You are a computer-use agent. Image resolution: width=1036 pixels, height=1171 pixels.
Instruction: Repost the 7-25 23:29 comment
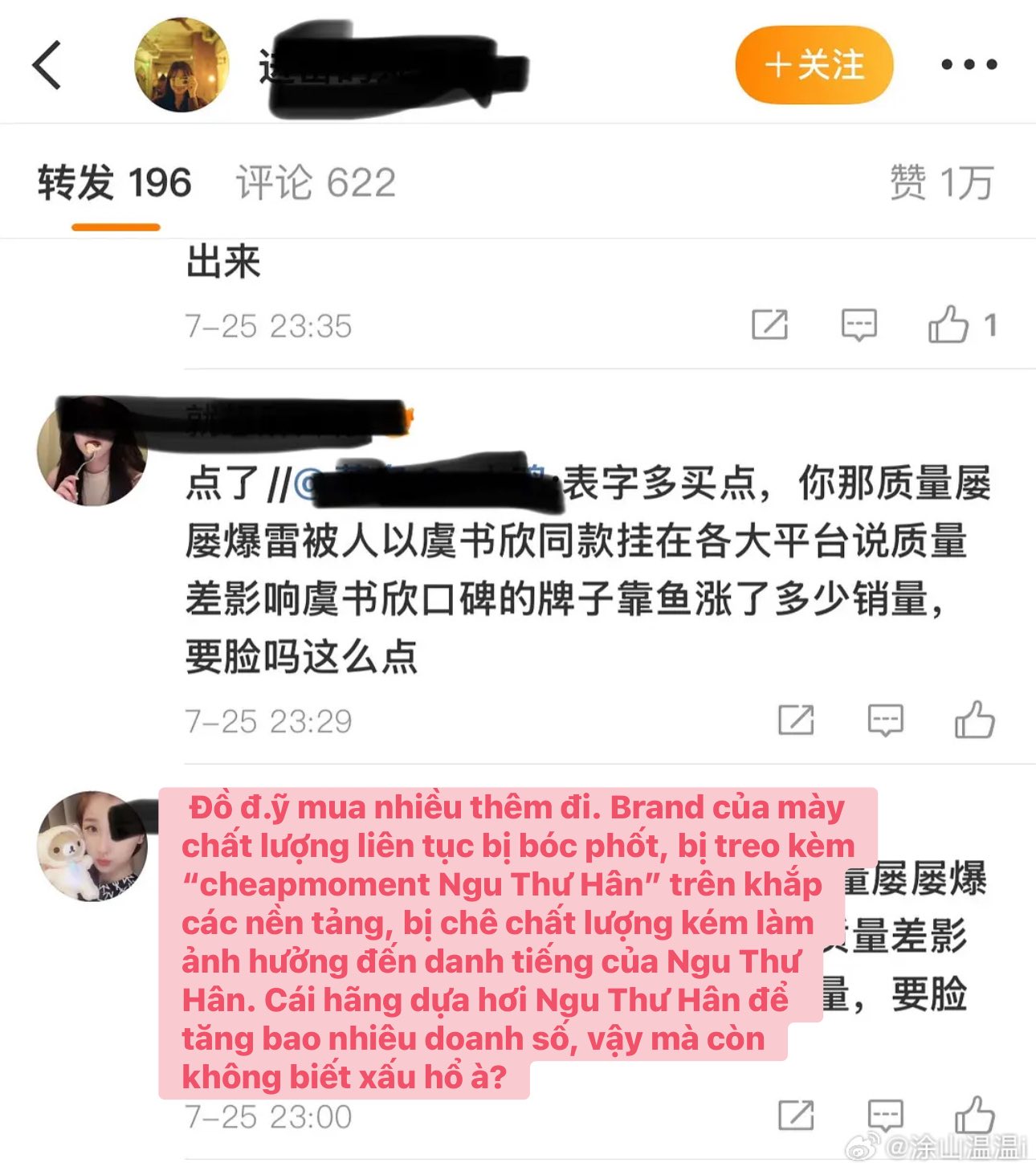796,720
